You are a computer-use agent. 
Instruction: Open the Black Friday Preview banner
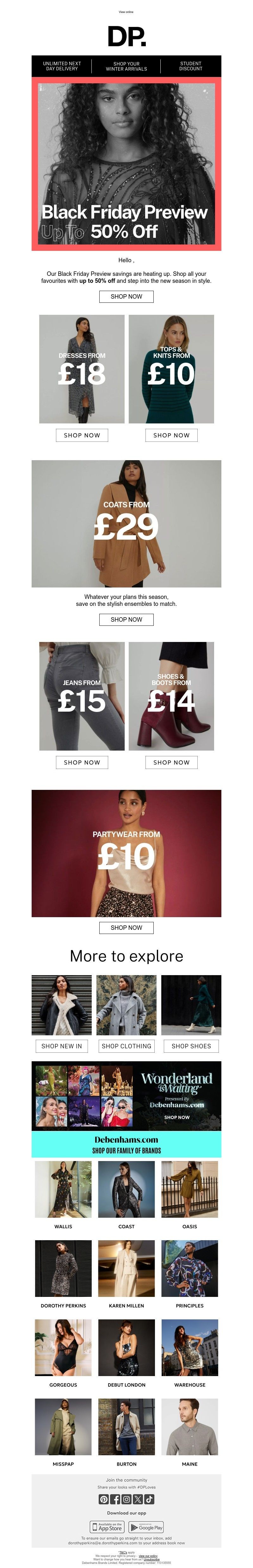[x=126, y=166]
